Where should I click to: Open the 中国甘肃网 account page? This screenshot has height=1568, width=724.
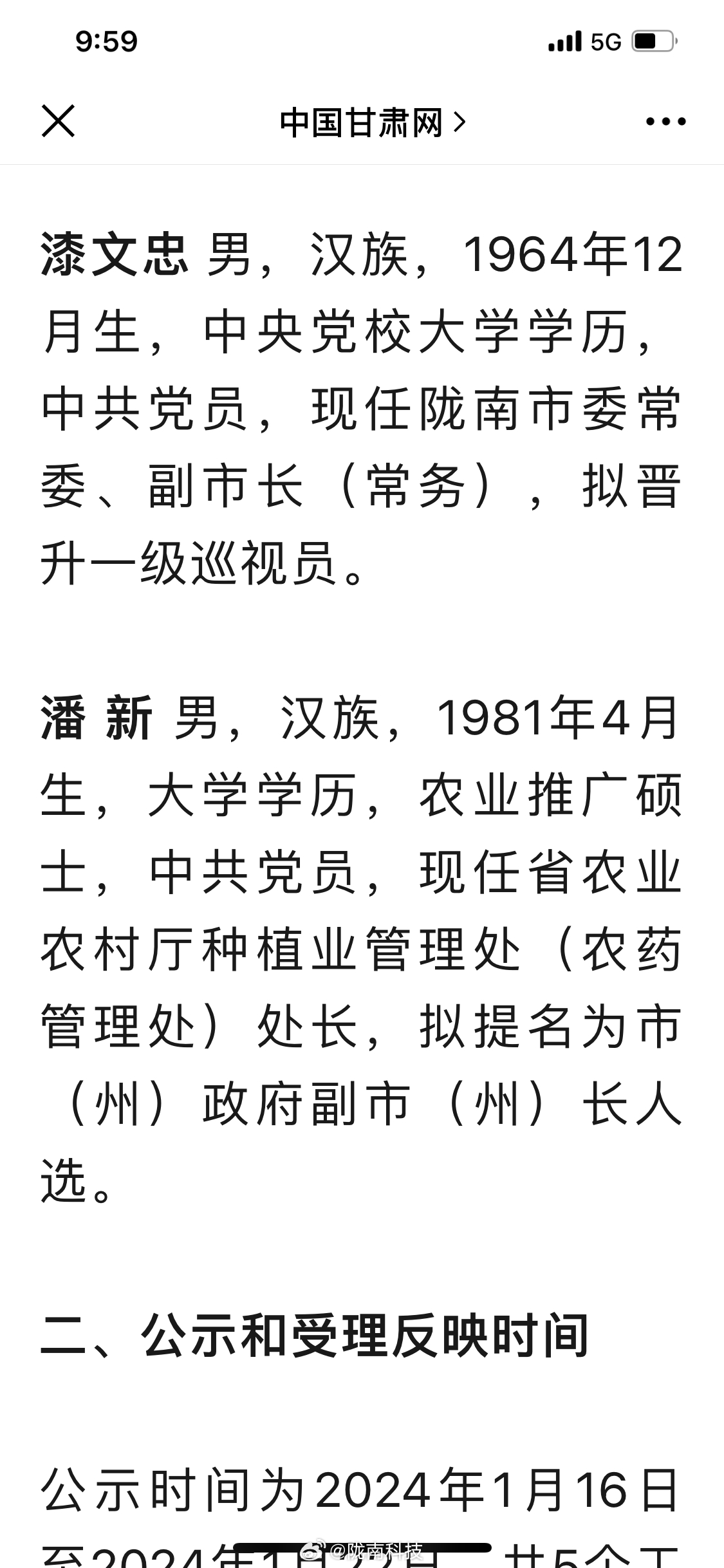pyautogui.click(x=372, y=122)
